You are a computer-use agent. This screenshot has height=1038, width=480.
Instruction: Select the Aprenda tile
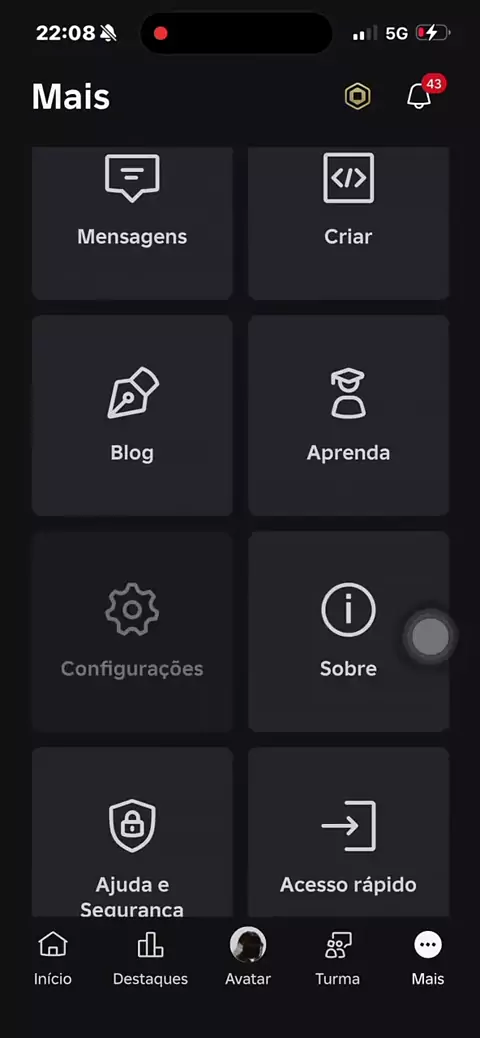[x=348, y=415]
